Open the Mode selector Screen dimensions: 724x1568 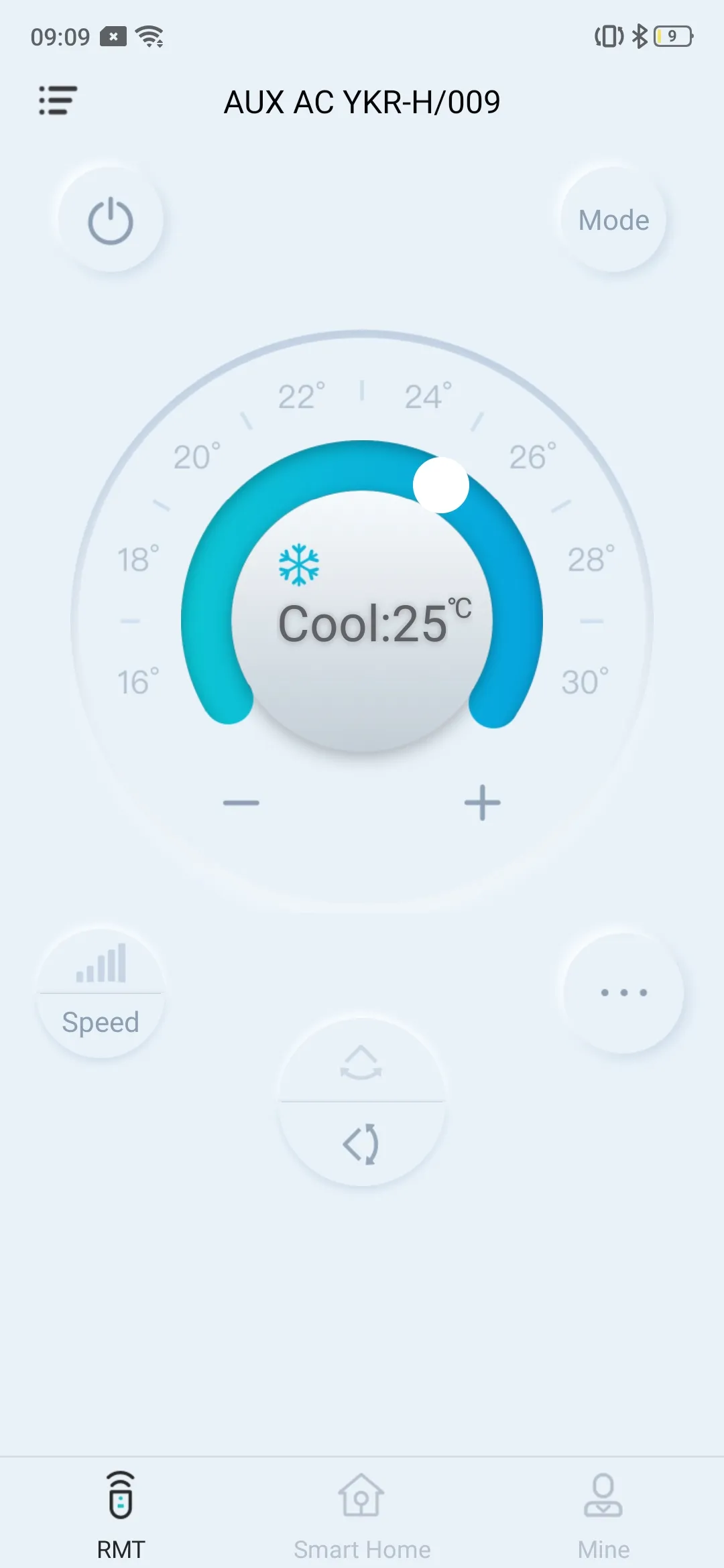point(611,220)
